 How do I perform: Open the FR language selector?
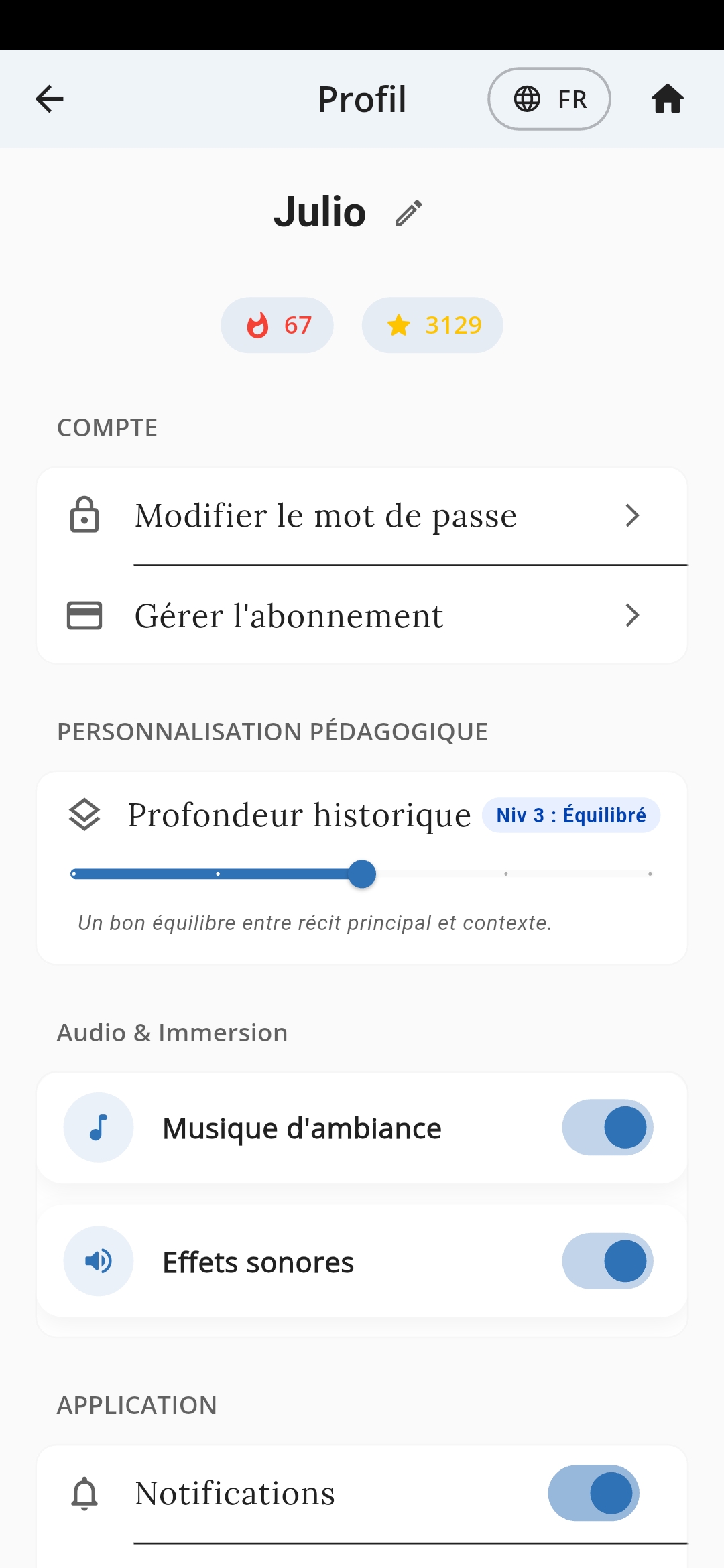pos(548,99)
